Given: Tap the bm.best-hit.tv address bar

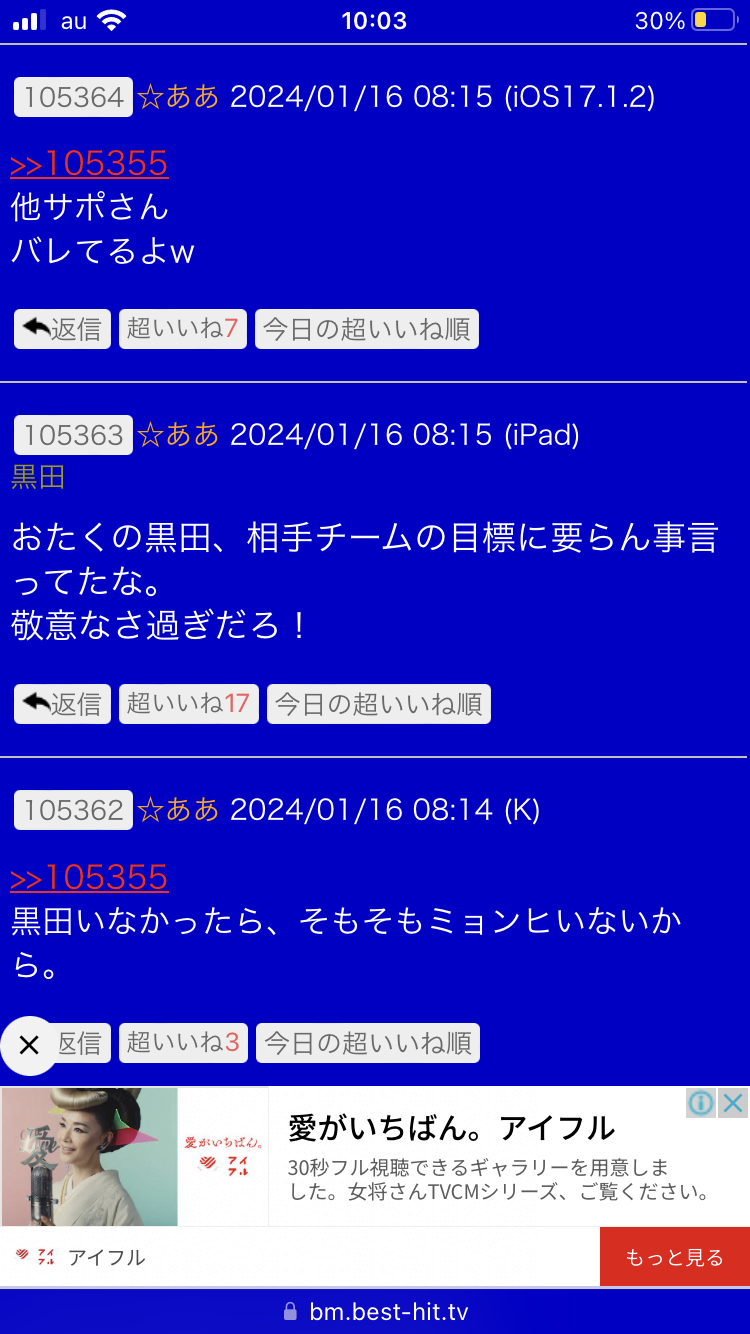Looking at the screenshot, I should (x=375, y=1312).
